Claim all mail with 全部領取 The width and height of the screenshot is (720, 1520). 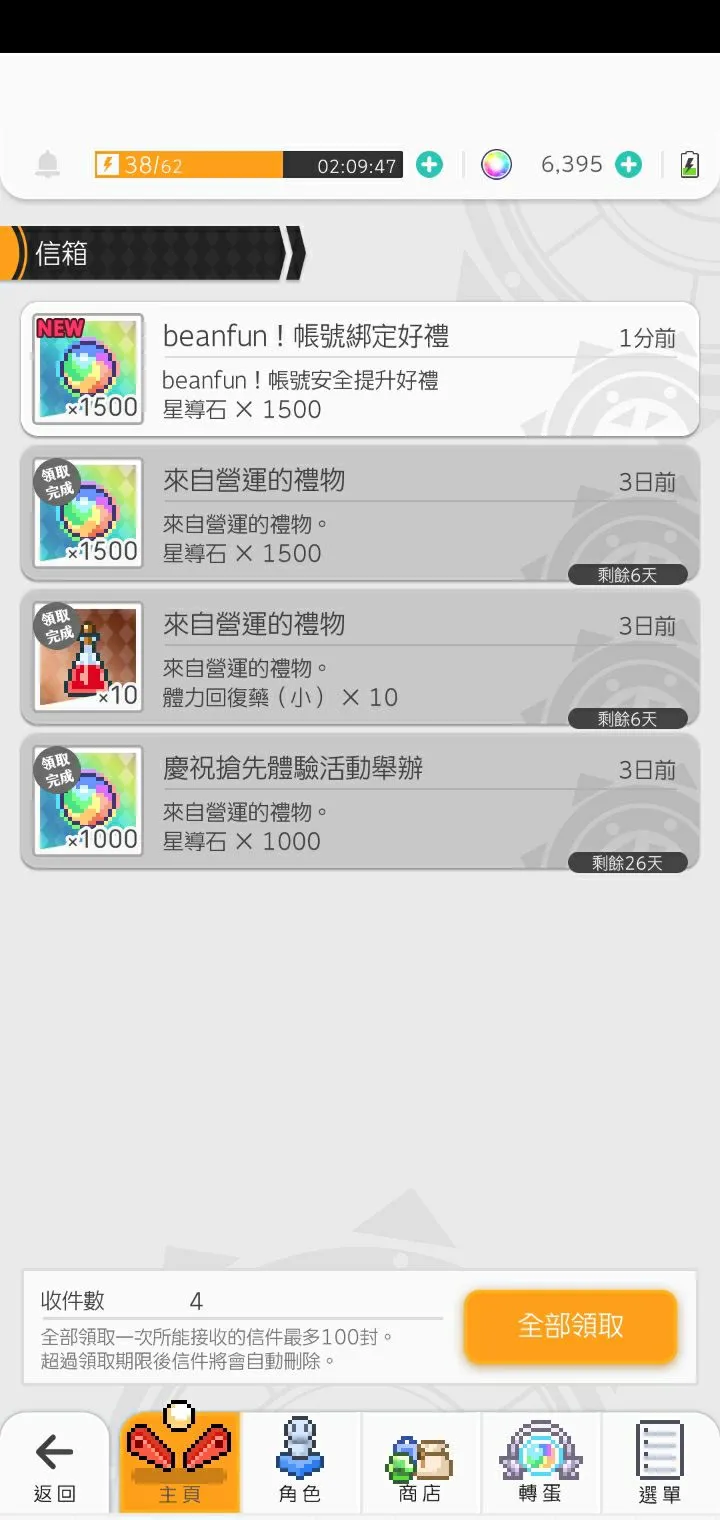[x=570, y=1326]
